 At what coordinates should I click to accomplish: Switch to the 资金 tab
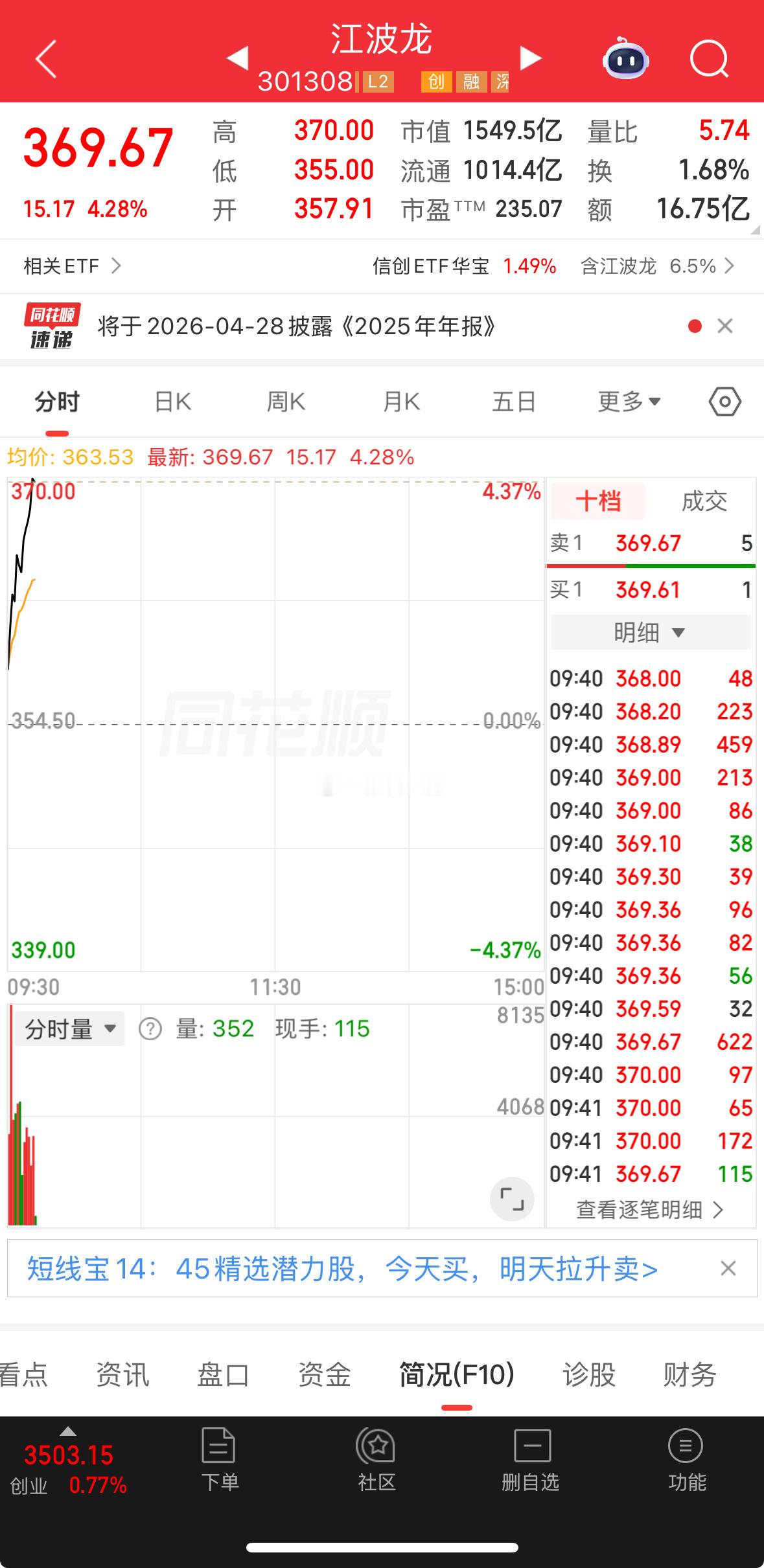tap(324, 1375)
